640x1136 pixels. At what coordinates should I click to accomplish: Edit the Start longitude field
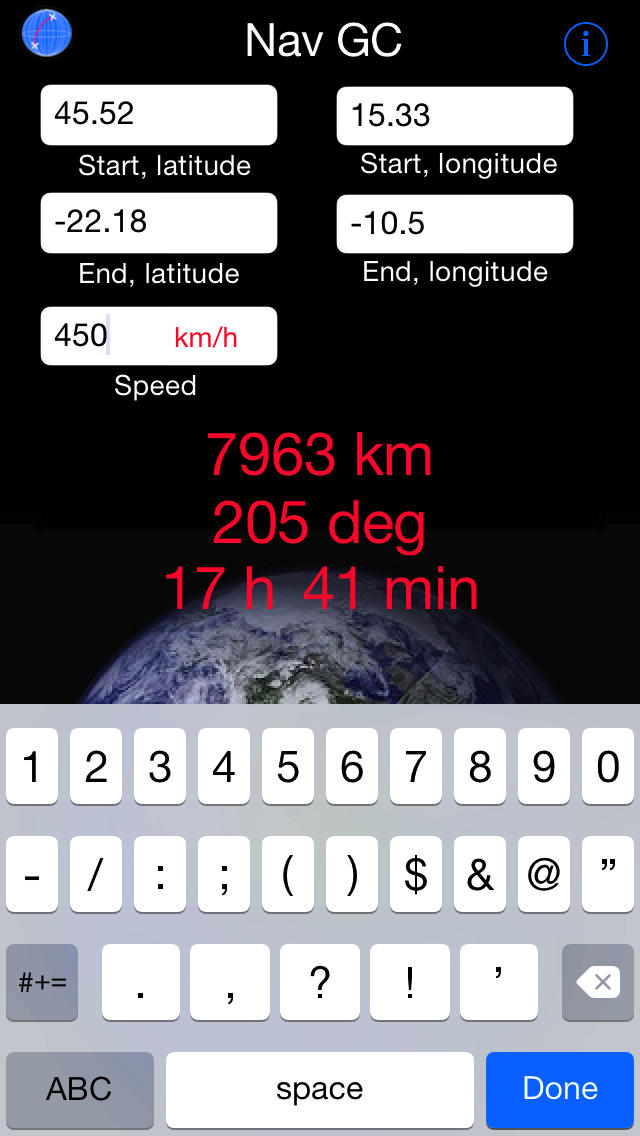[x=454, y=116]
